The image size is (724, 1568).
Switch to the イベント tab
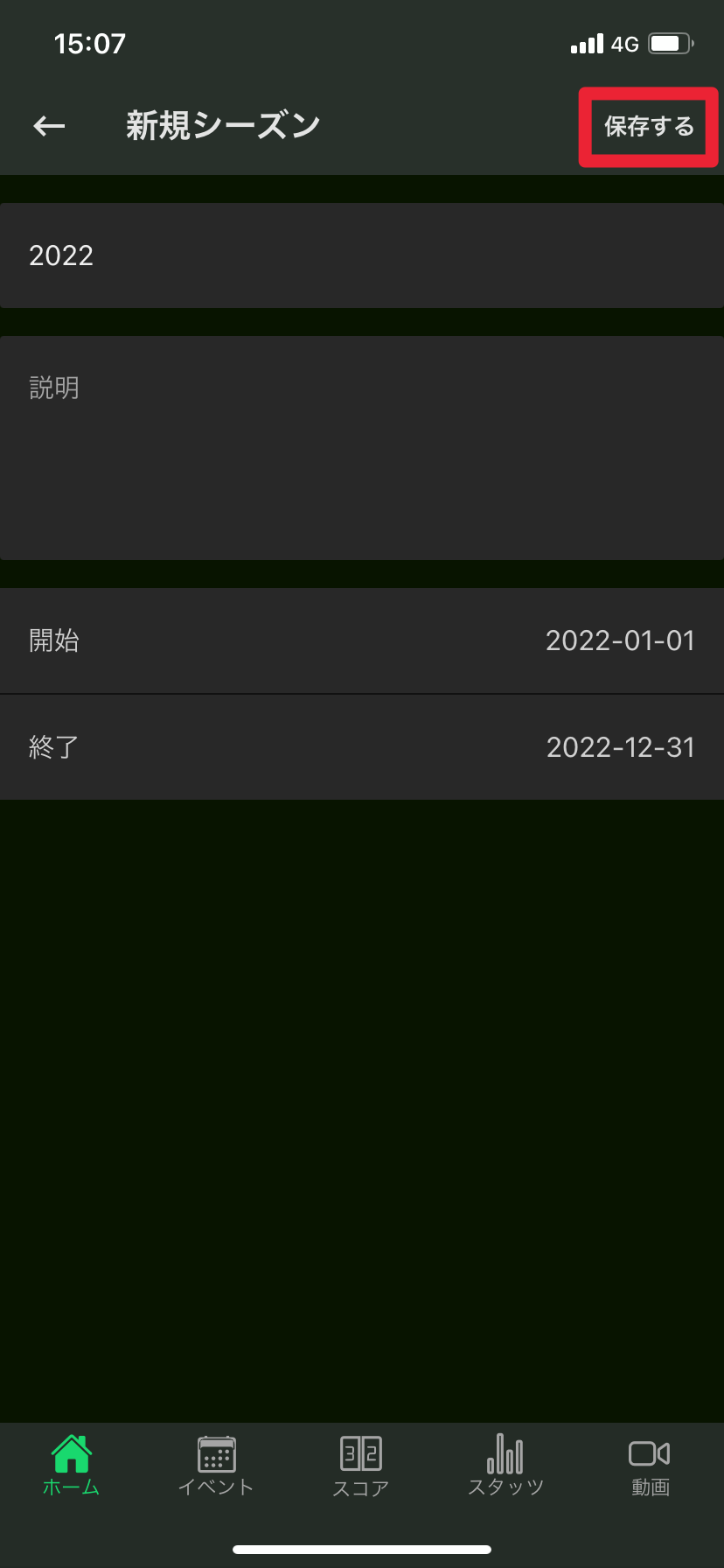[216, 1466]
